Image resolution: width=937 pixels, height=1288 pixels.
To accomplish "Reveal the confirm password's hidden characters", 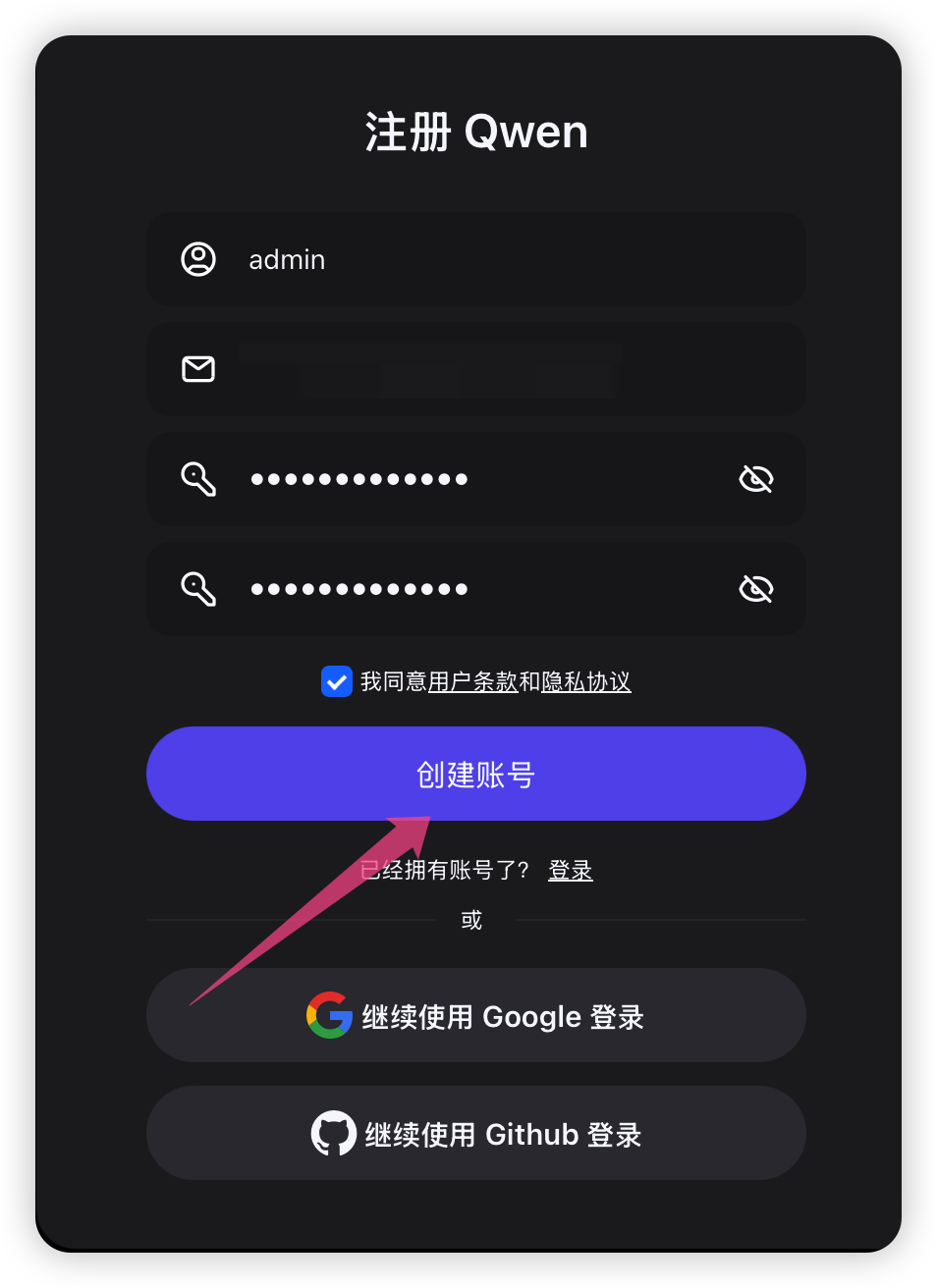I will pyautogui.click(x=755, y=589).
